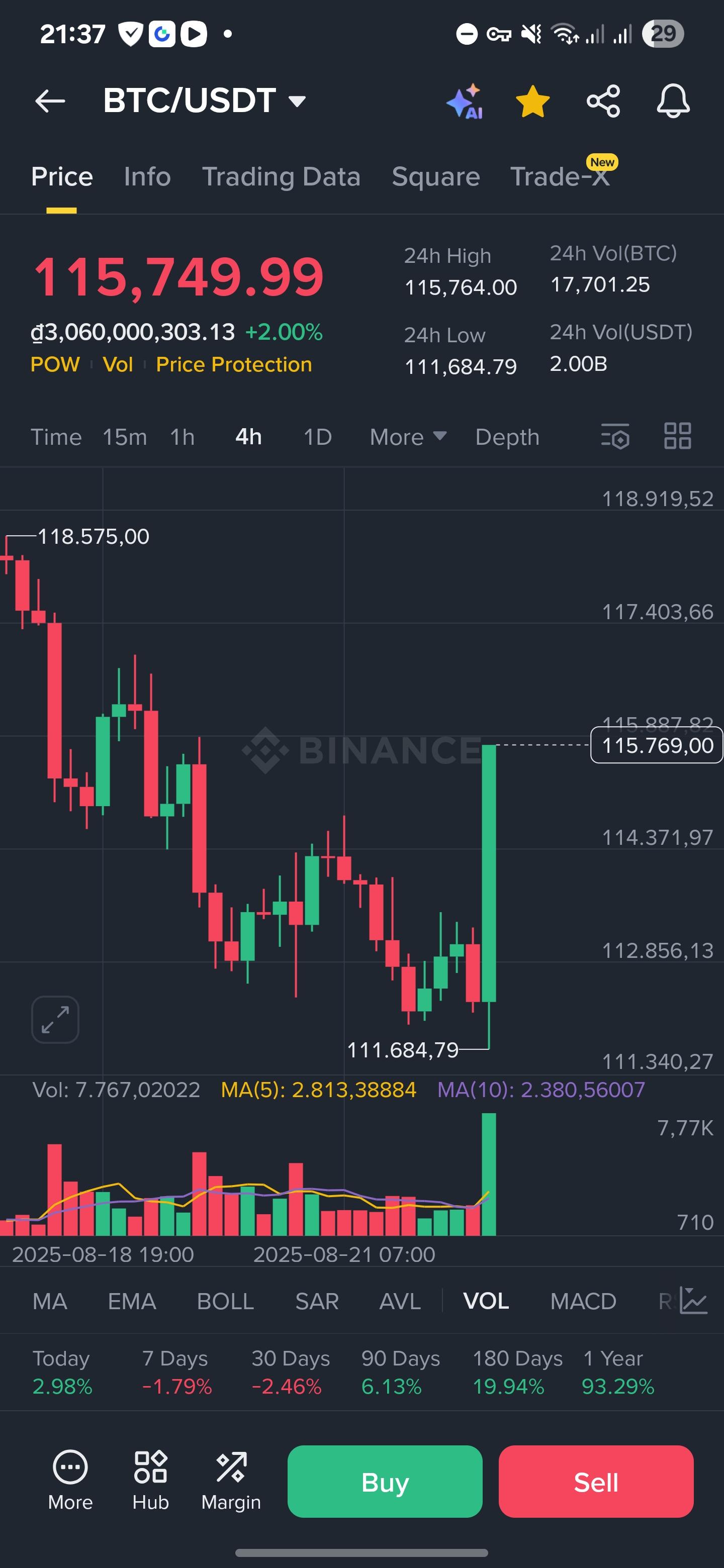Select the 1D chart interval

[x=317, y=437]
